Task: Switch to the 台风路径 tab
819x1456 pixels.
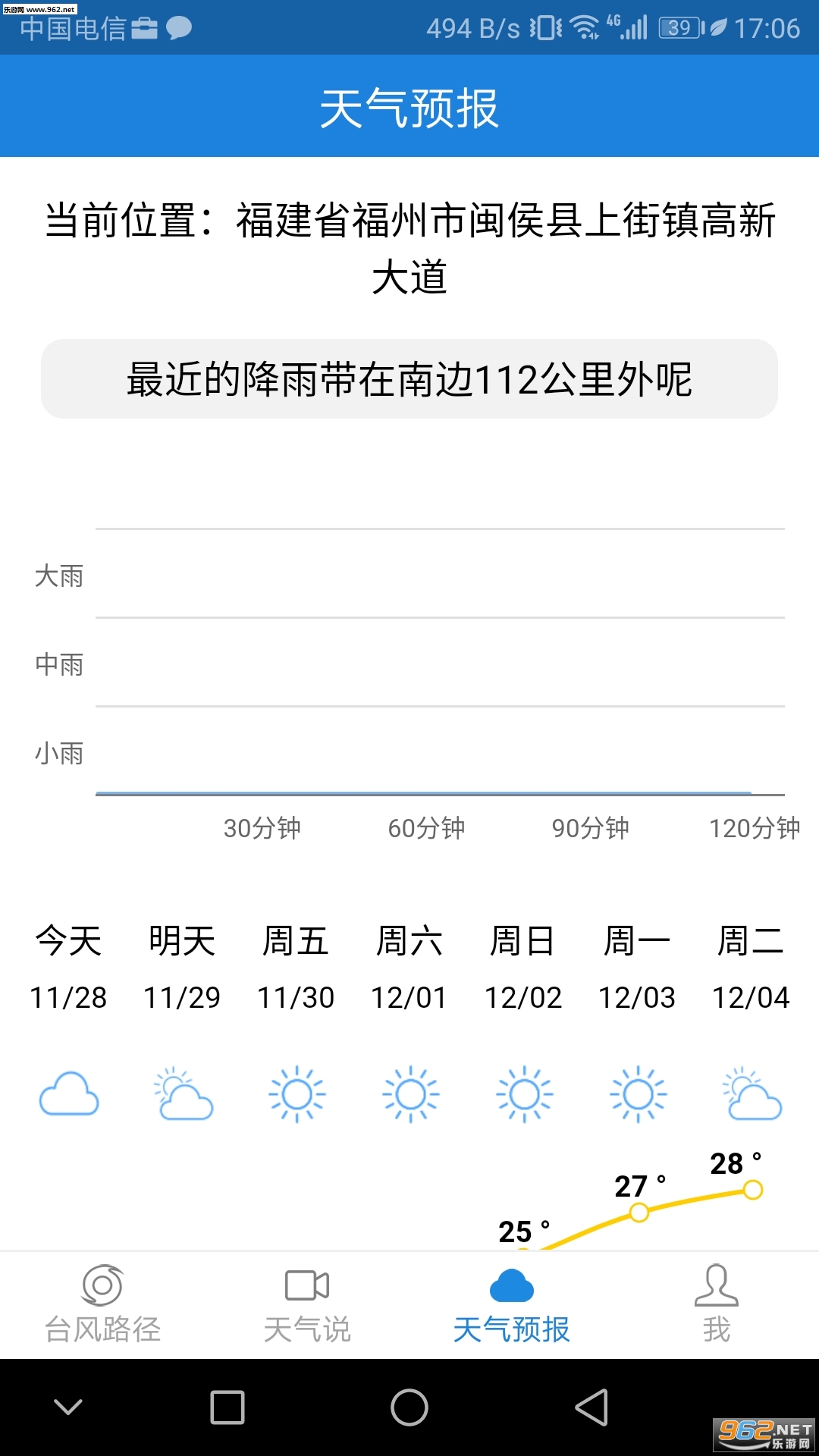Action: pyautogui.click(x=102, y=1304)
